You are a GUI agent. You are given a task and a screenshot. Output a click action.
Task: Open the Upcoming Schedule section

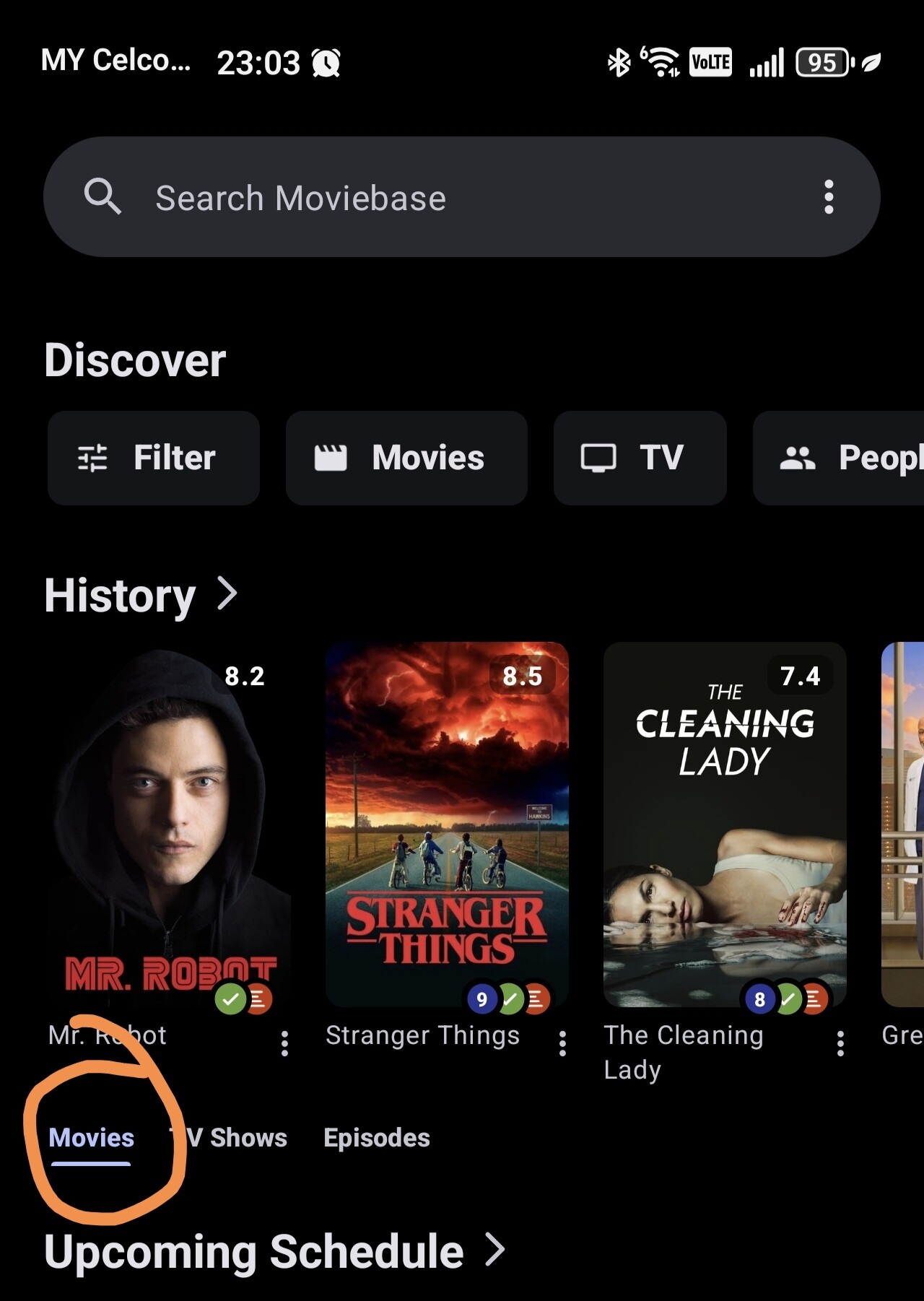click(274, 1250)
